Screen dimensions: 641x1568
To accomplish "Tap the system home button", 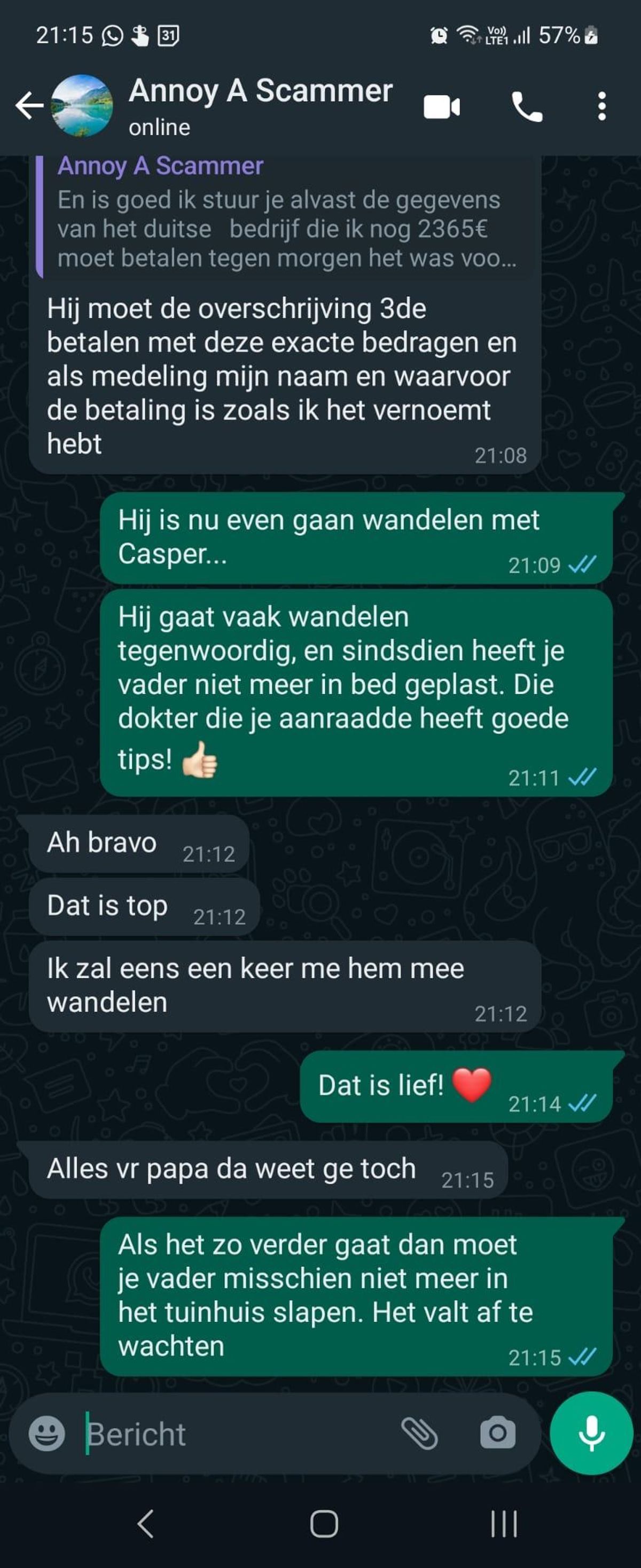I will [324, 1524].
